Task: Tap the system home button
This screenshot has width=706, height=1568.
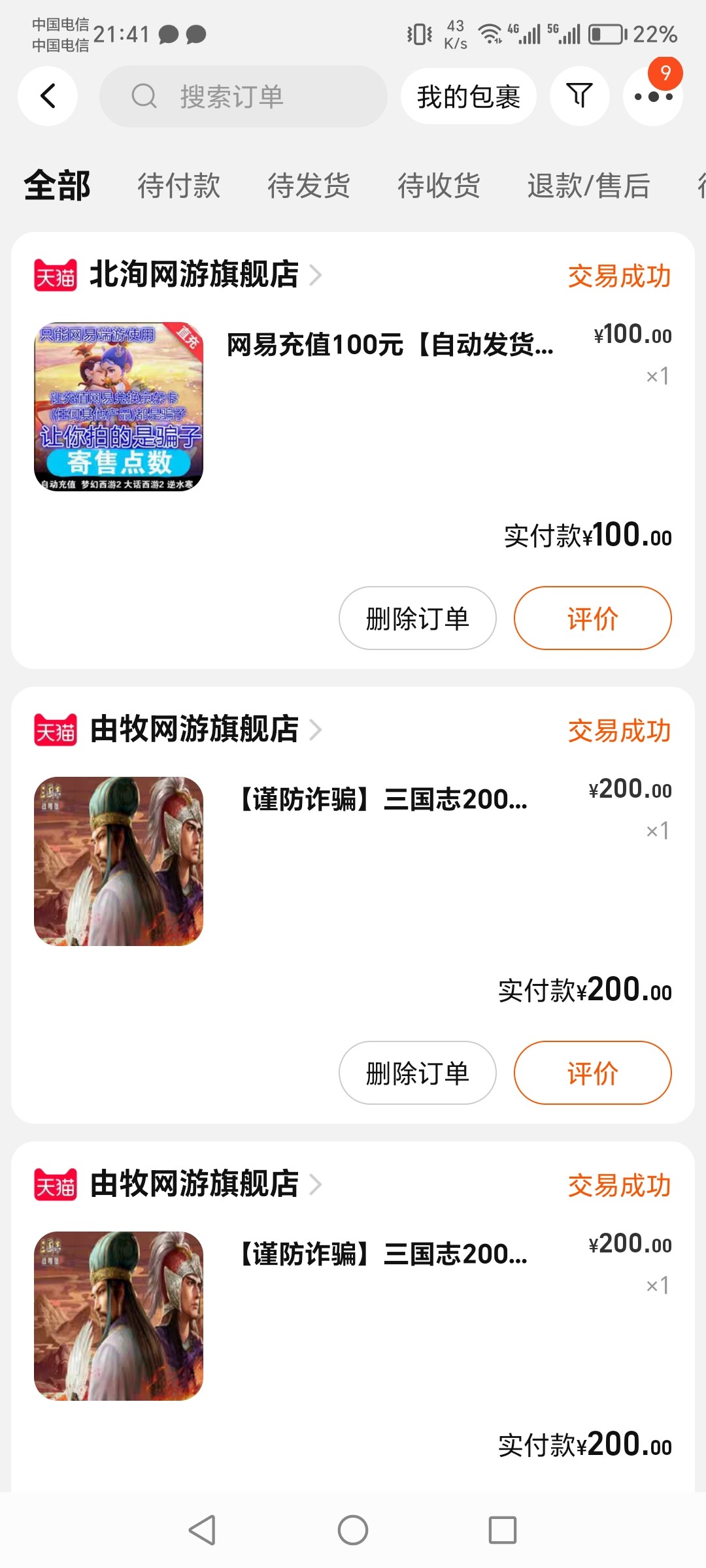Action: tap(353, 1530)
